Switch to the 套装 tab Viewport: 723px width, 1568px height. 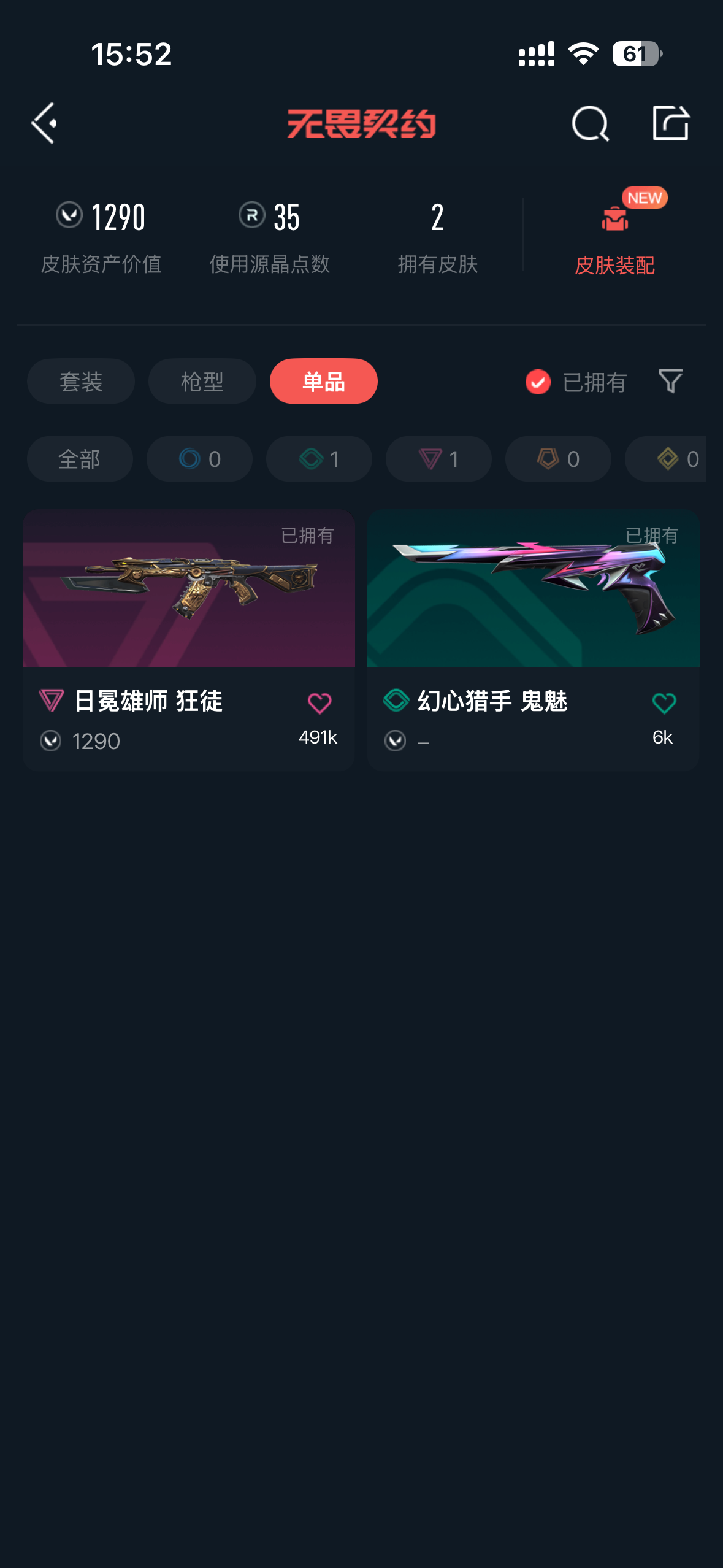pyautogui.click(x=81, y=382)
